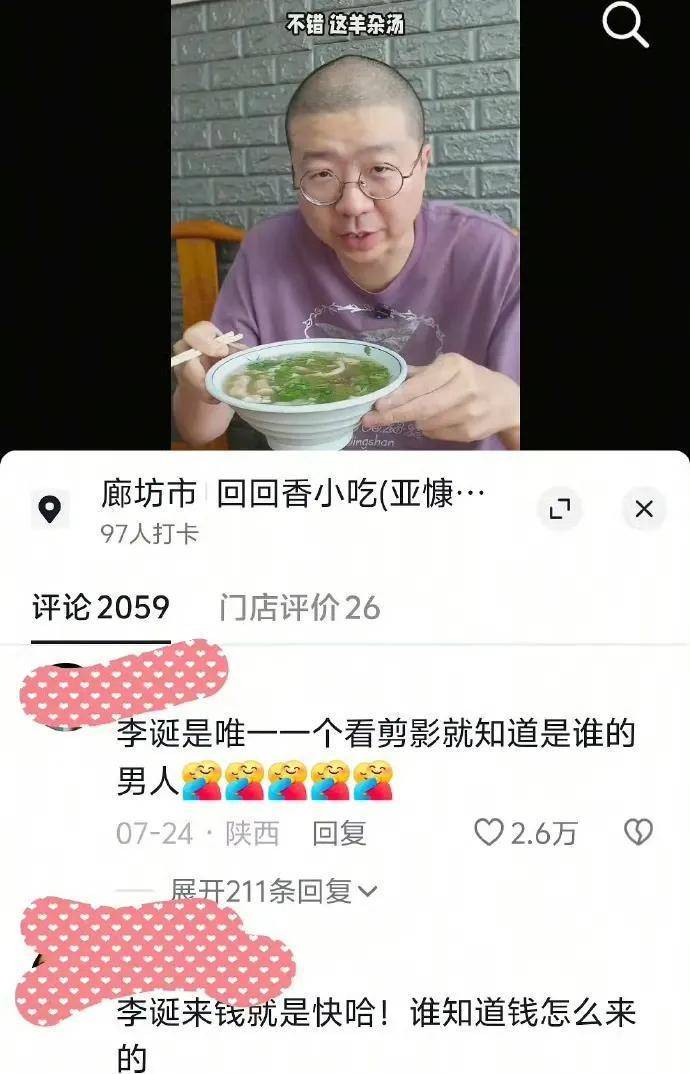Dislike the 看剪影 comment
Screen dimensions: 690x1074
(638, 832)
